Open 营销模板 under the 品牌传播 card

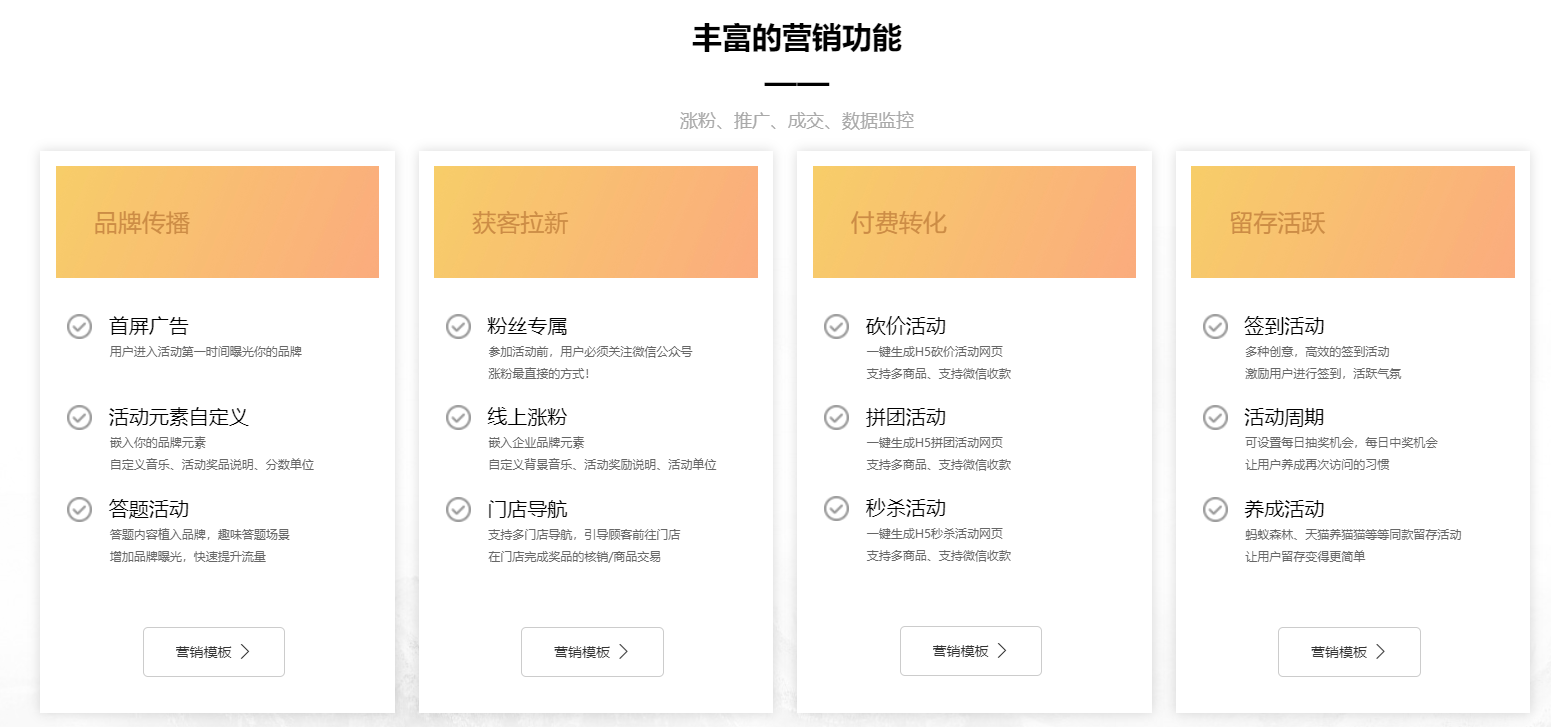point(214,652)
